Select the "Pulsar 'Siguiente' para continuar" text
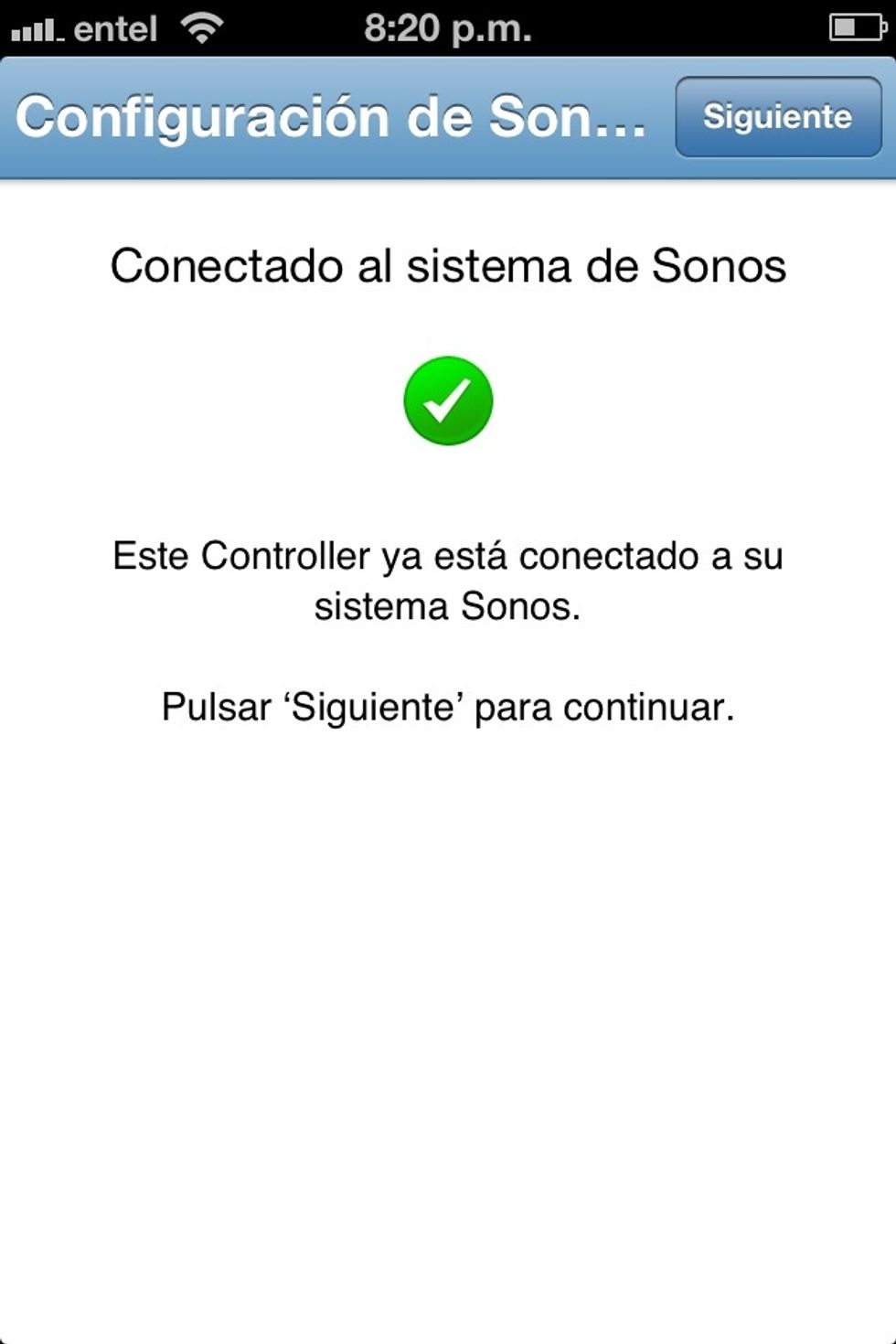Viewport: 896px width, 1344px height. click(448, 706)
